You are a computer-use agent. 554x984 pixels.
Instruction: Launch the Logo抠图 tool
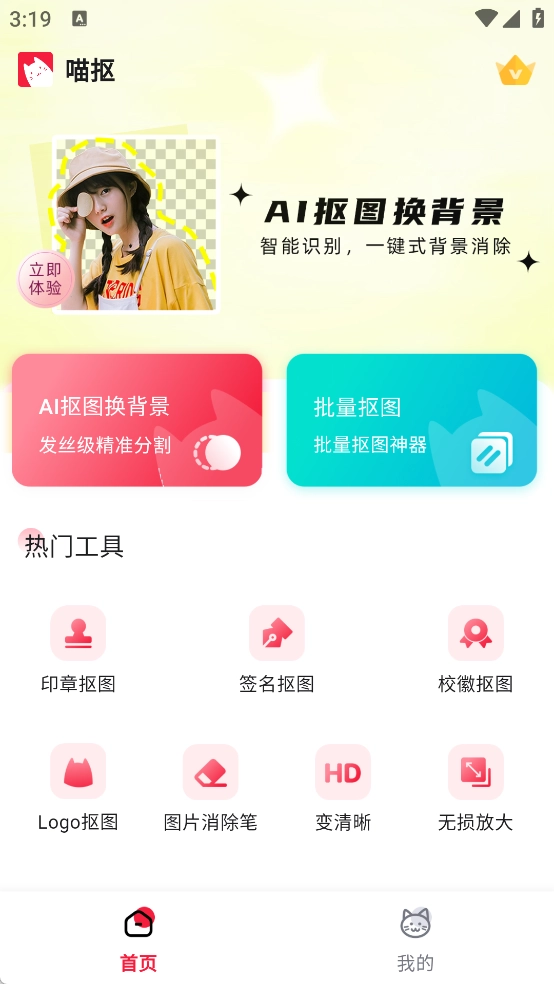(x=78, y=788)
